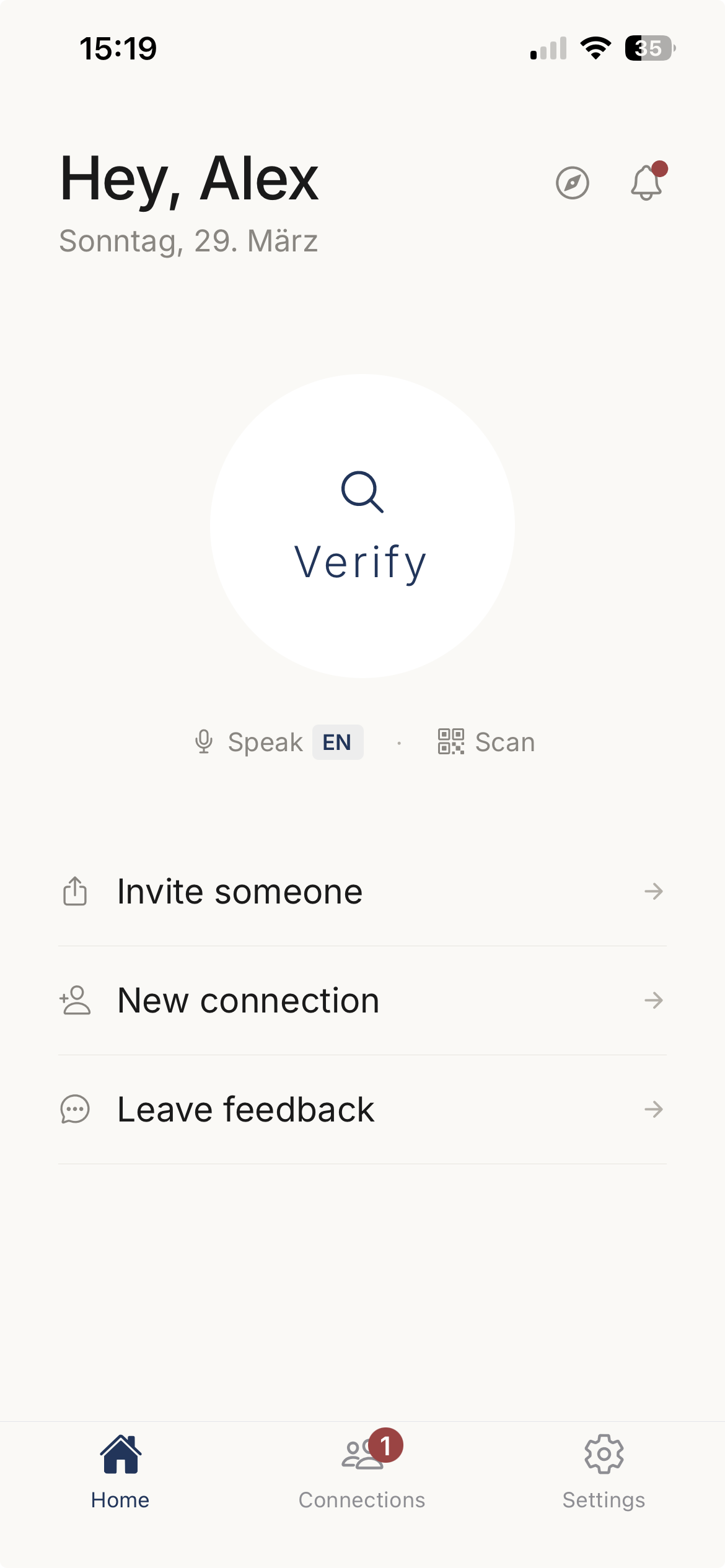Open Leave feedback
Image resolution: width=725 pixels, height=1568 pixels.
(362, 1110)
